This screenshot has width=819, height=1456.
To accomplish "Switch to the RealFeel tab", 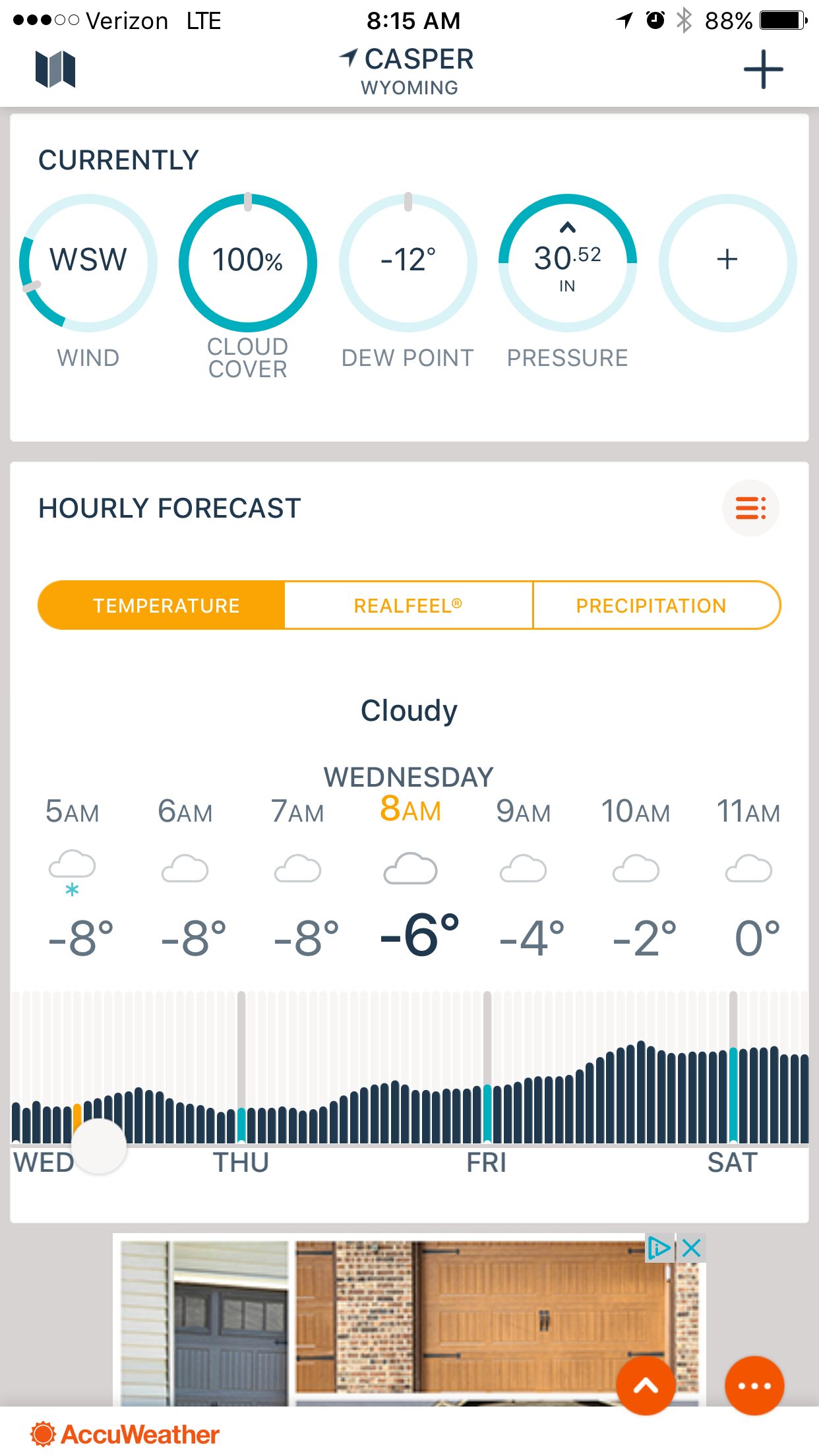I will 408,605.
